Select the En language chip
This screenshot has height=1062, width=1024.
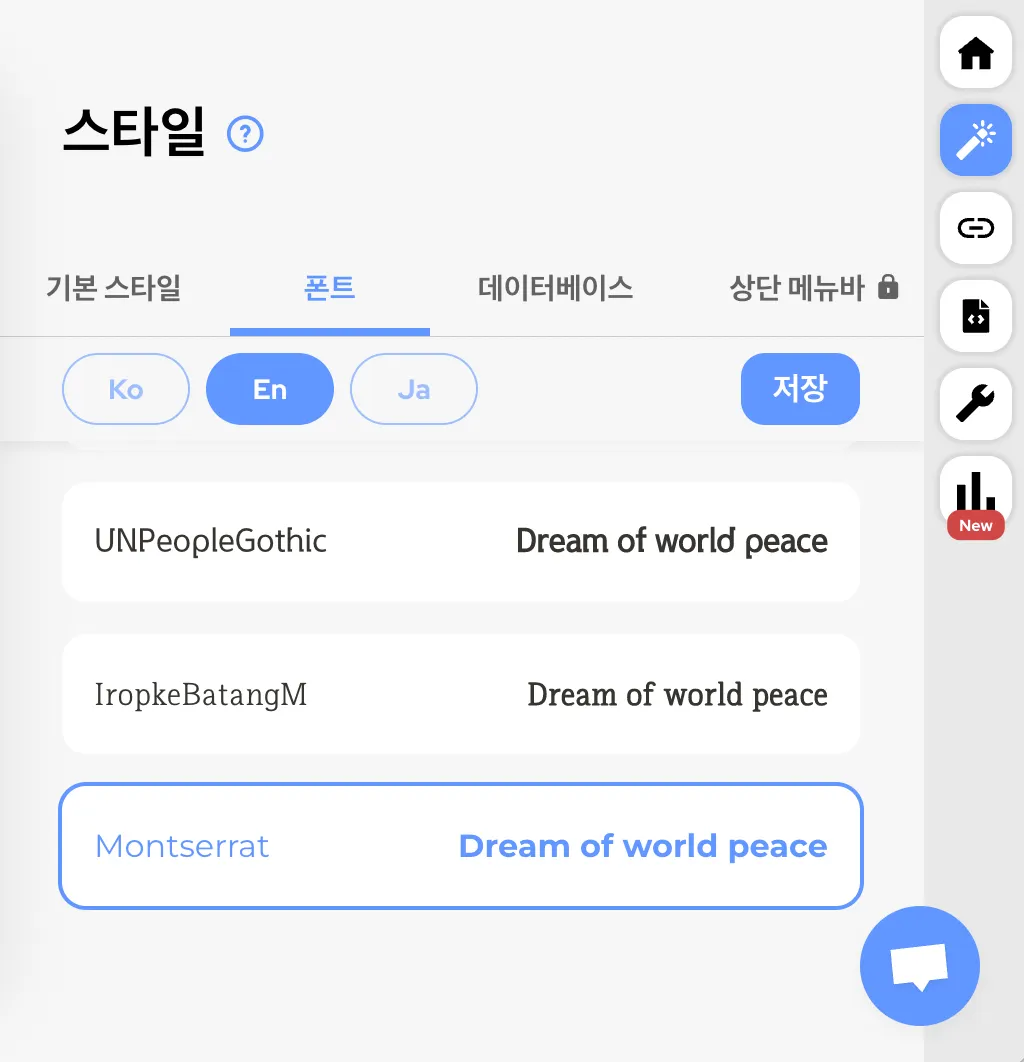tap(270, 389)
